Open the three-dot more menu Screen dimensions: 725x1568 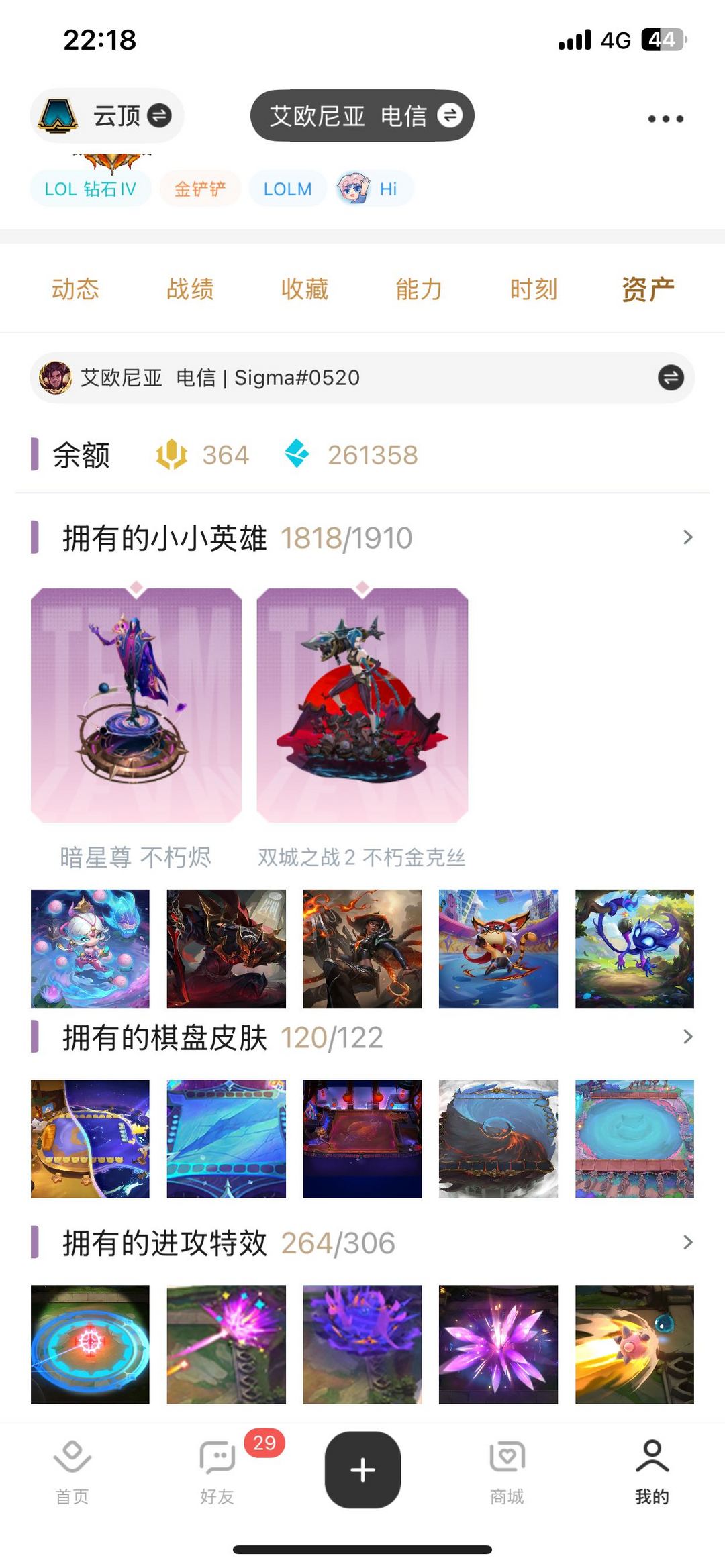(x=665, y=119)
